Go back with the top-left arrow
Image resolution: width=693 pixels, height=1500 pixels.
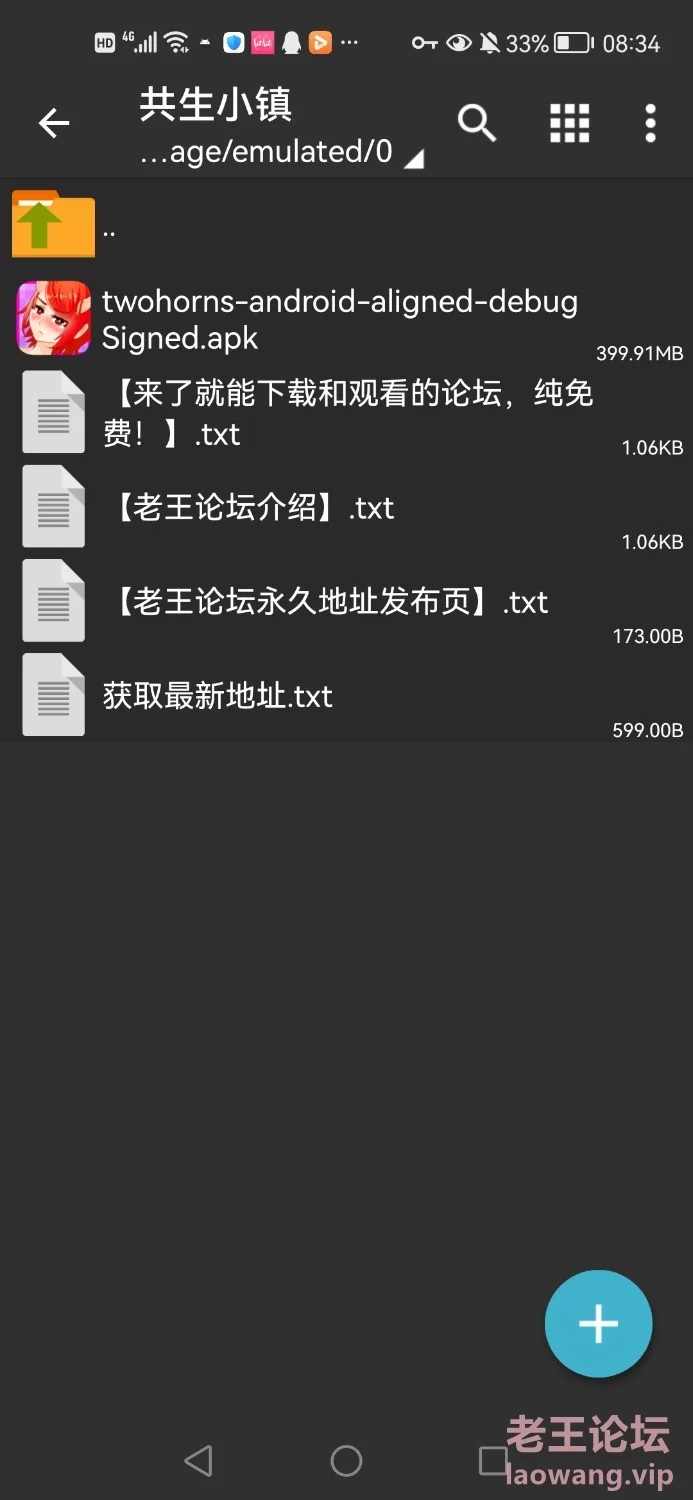[54, 123]
